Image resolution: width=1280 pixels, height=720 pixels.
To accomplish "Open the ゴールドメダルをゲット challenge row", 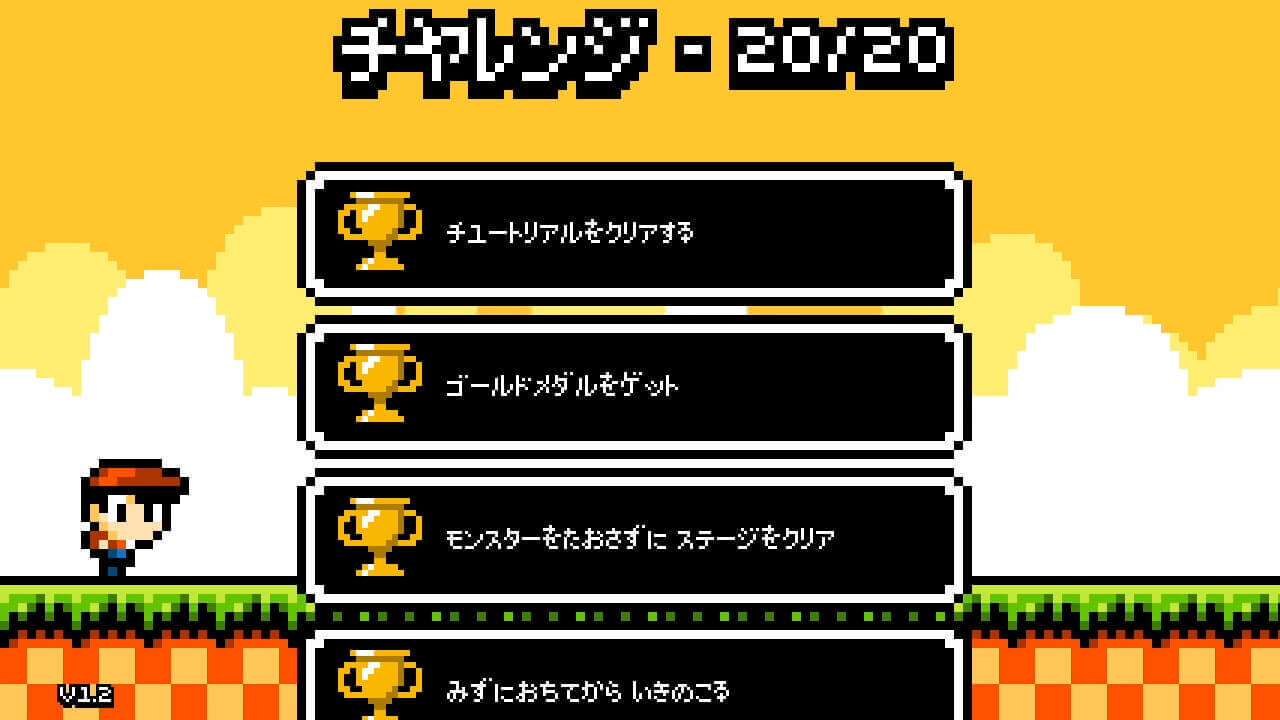I will pos(634,386).
